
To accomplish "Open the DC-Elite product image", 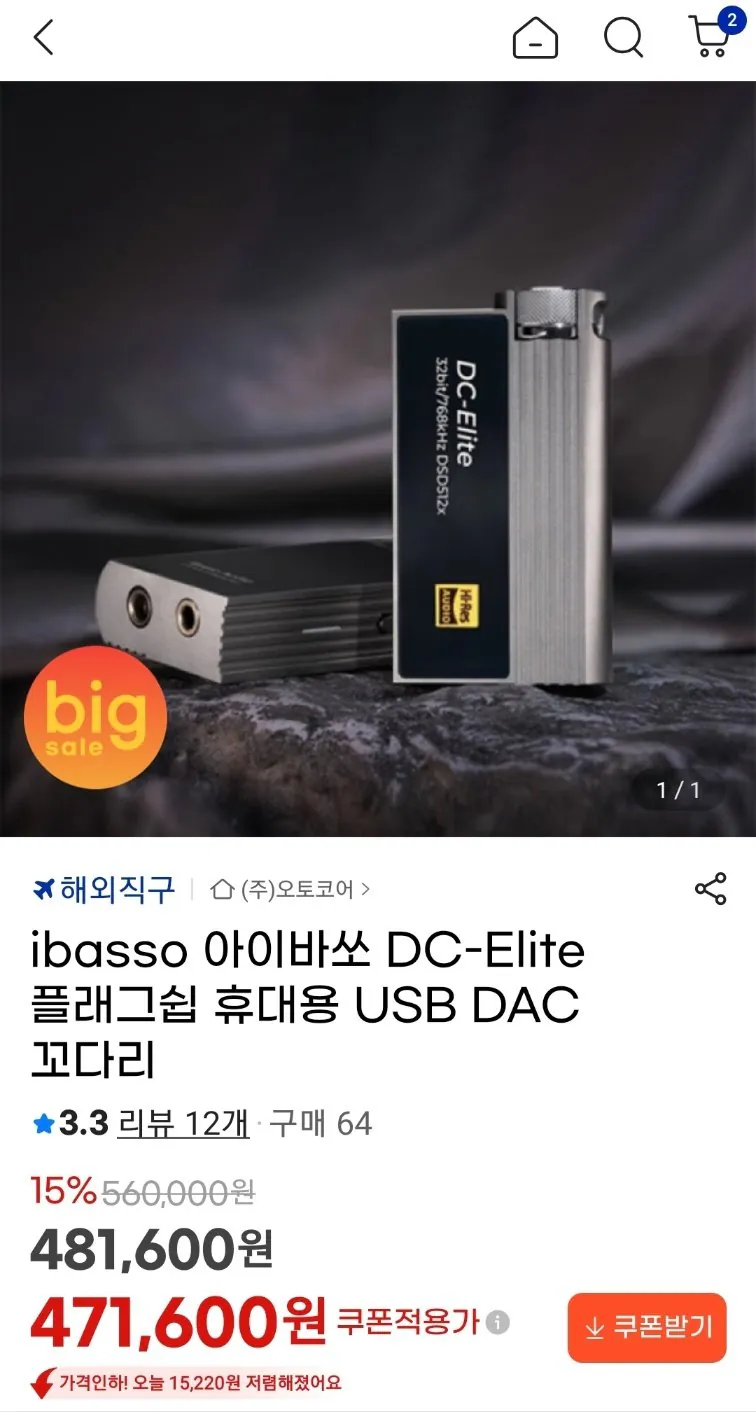I will tap(378, 458).
